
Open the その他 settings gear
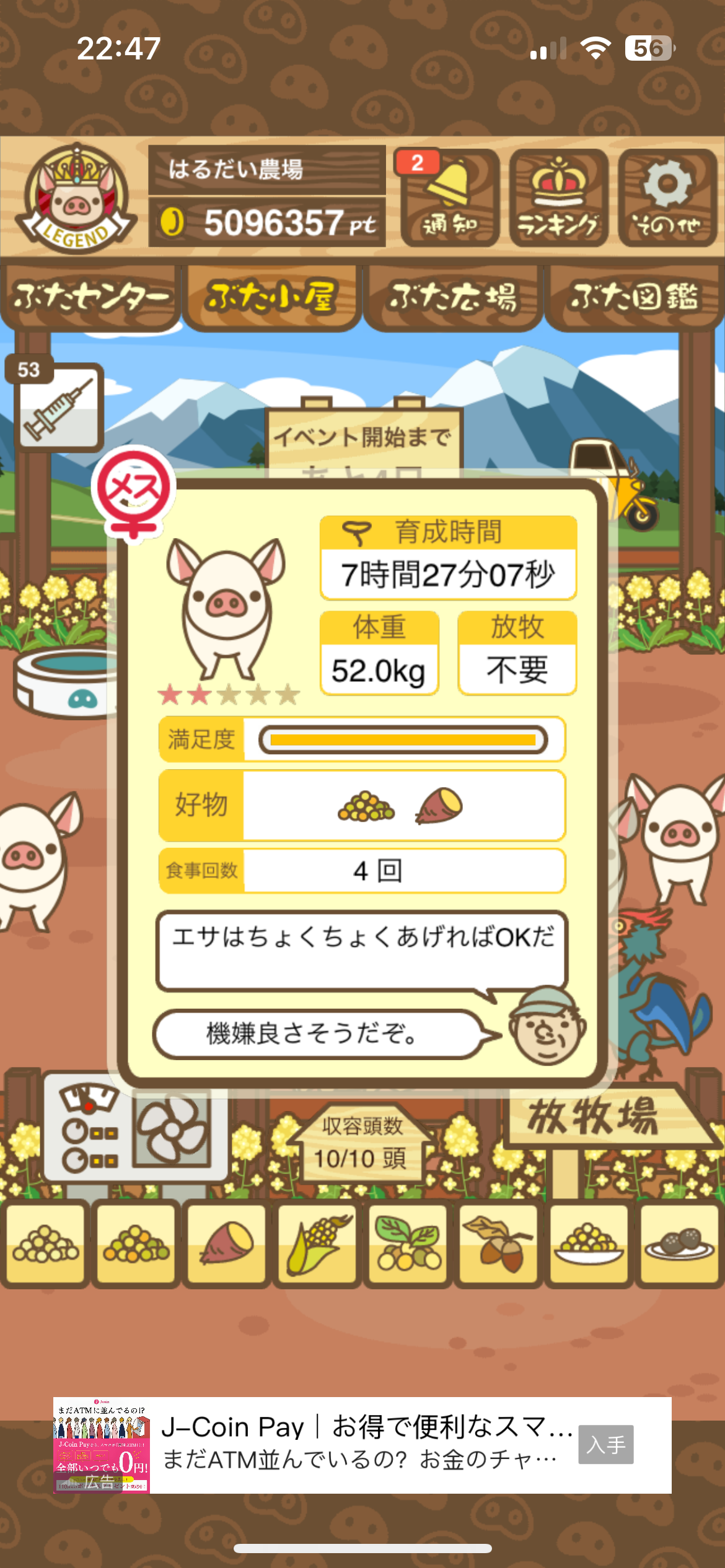(667, 198)
